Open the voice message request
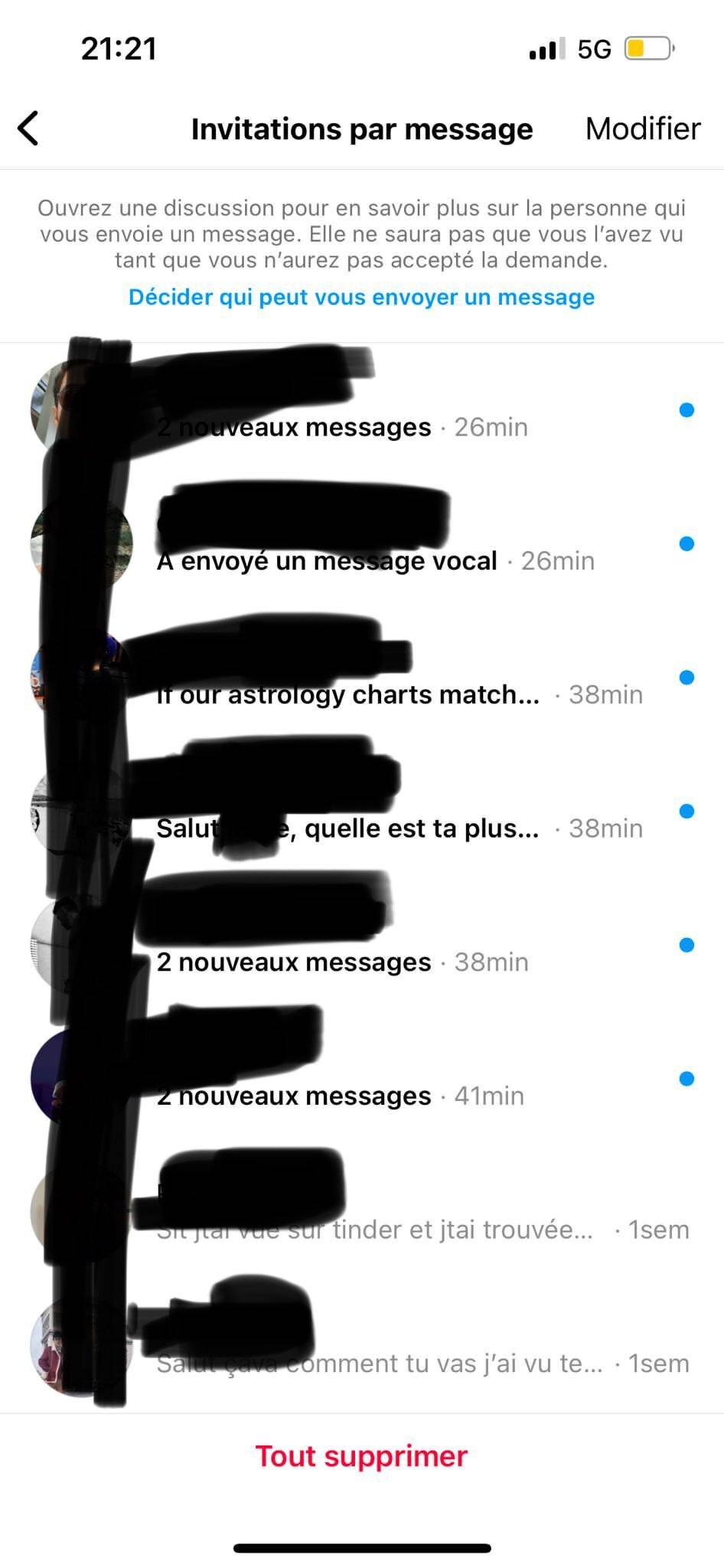This screenshot has width=724, height=1568. [362, 544]
